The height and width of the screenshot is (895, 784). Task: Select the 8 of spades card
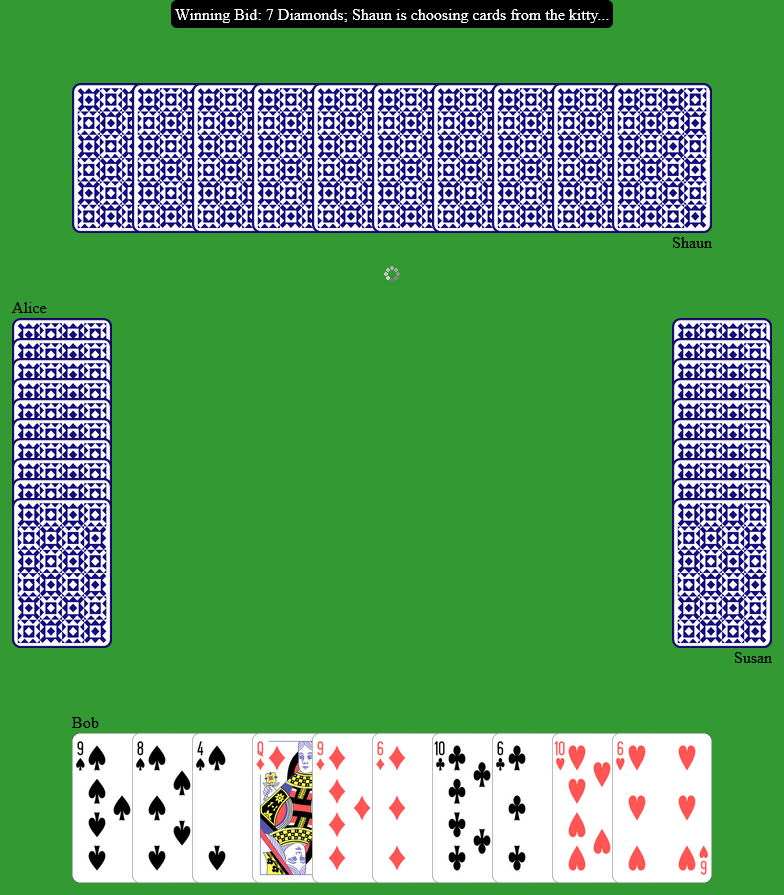(162, 808)
